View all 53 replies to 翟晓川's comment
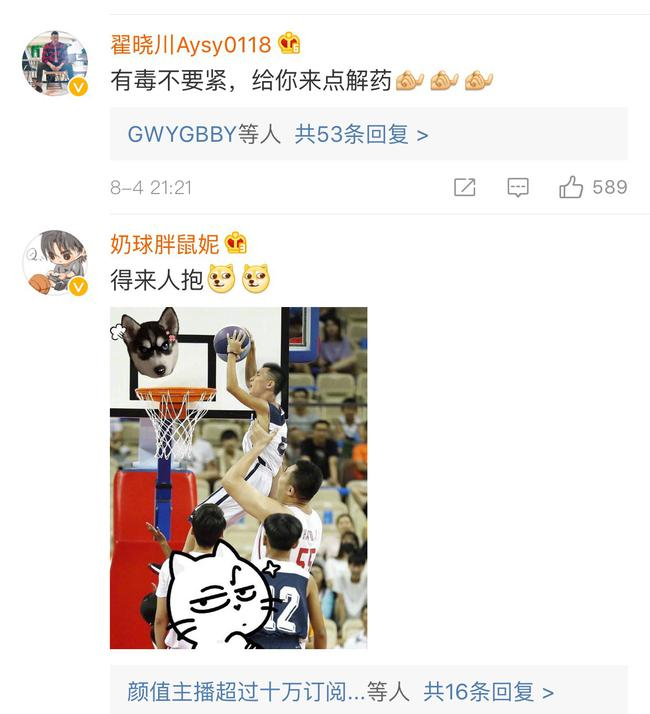This screenshot has height=714, width=650. [361, 134]
